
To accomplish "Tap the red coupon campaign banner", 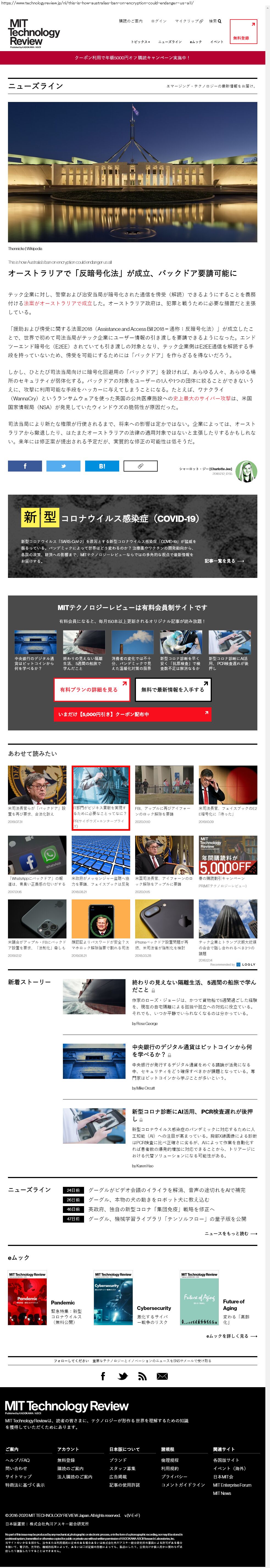I will tap(133, 58).
